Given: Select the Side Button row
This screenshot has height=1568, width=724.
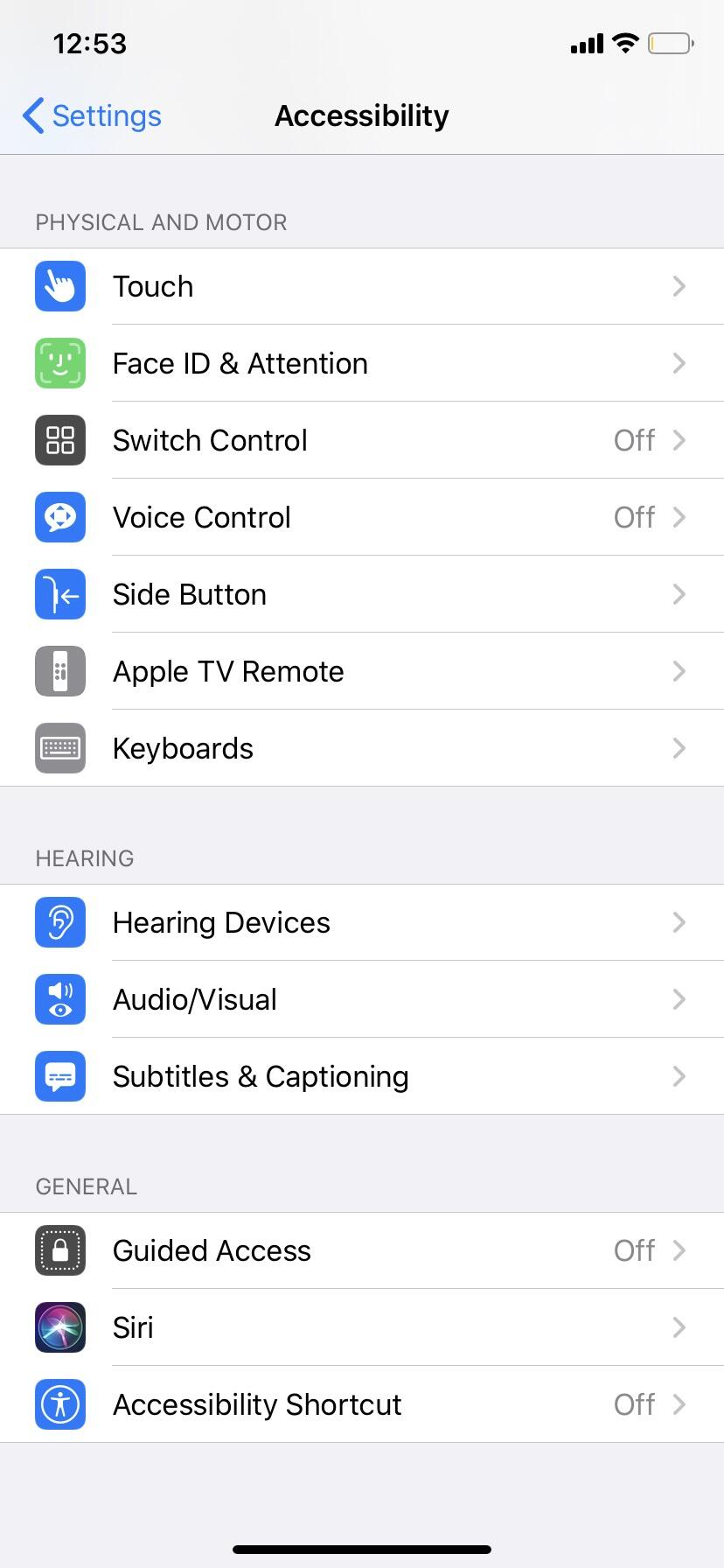Looking at the screenshot, I should (362, 594).
